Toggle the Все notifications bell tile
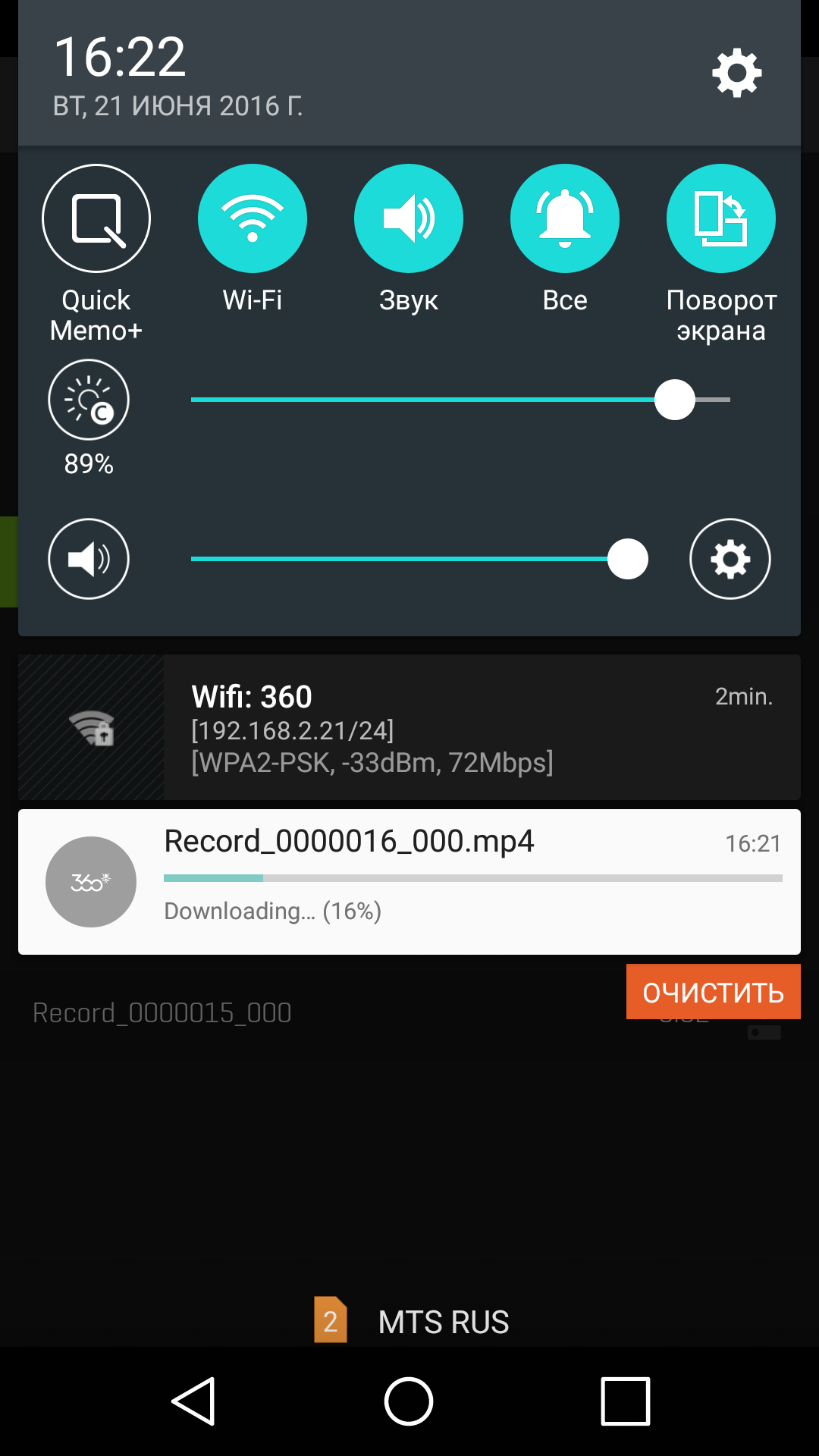The height and width of the screenshot is (1456, 819). [x=565, y=219]
